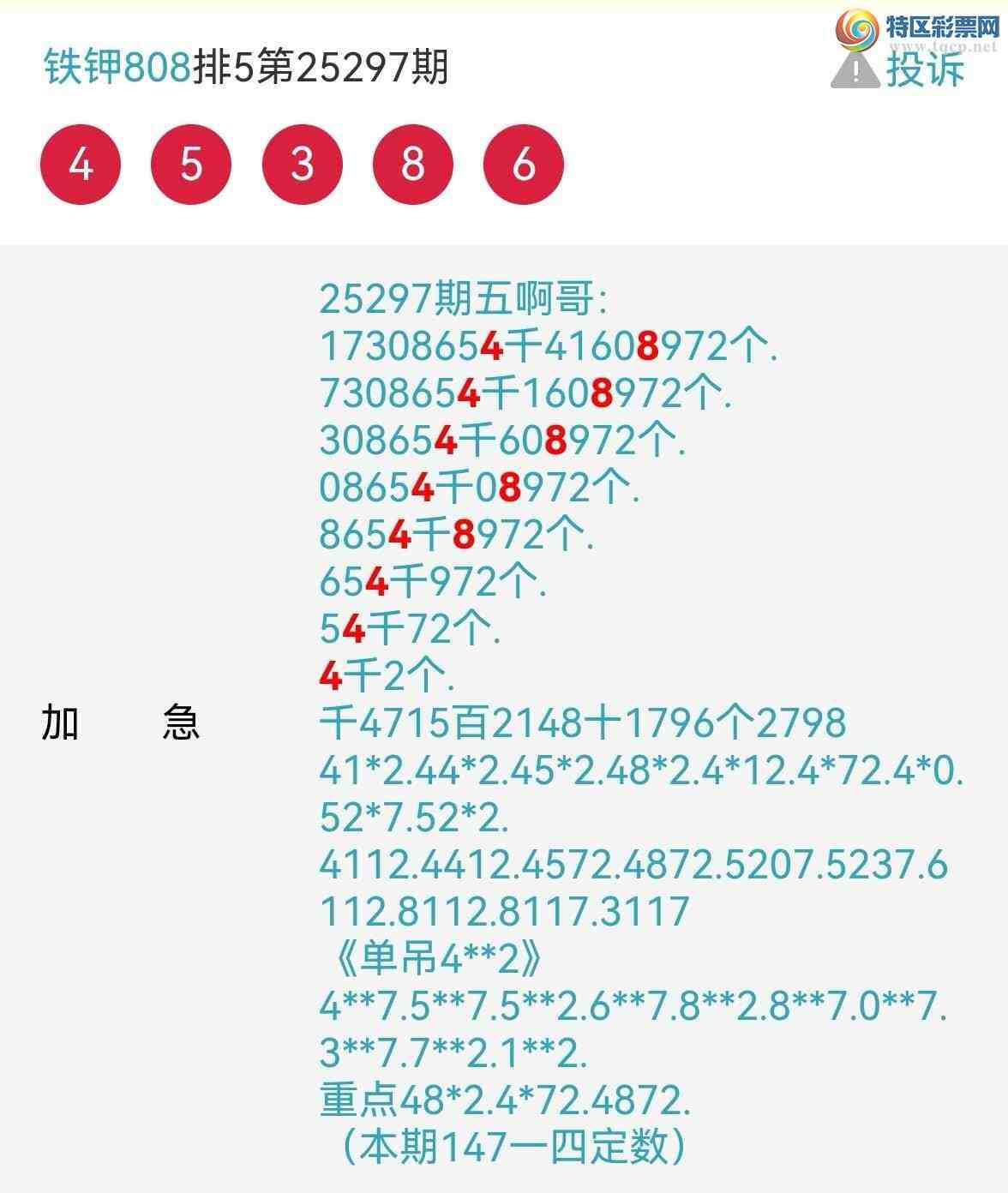Select the red ball showing number 3
The height and width of the screenshot is (1193, 1008).
click(300, 164)
